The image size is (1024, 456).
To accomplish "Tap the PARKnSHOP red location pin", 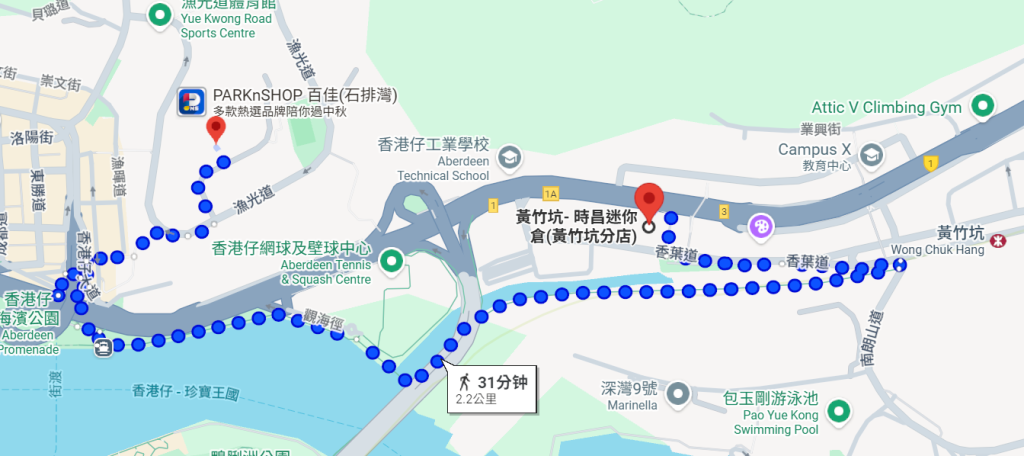I will [216, 128].
